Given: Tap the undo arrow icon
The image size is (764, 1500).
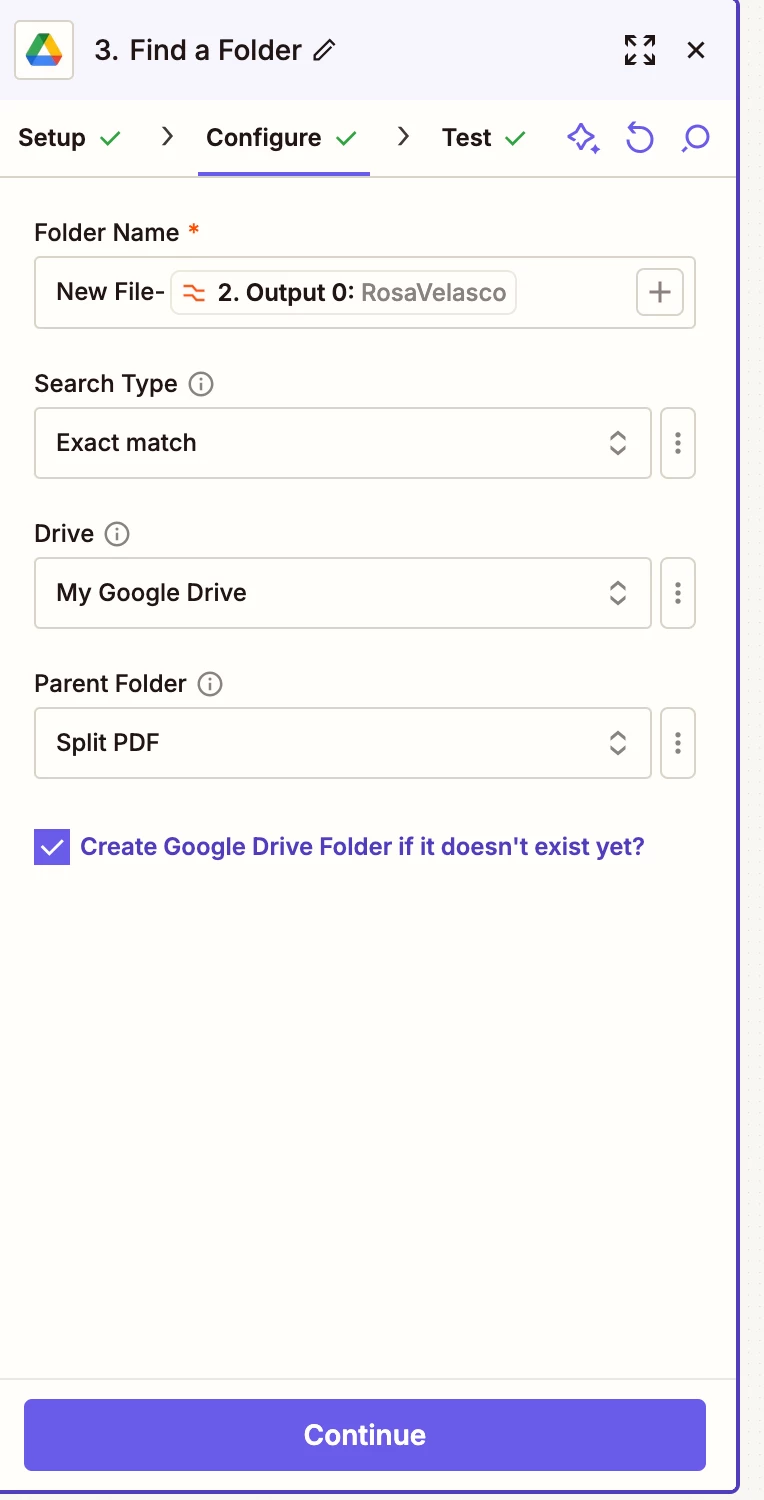Looking at the screenshot, I should click(640, 138).
